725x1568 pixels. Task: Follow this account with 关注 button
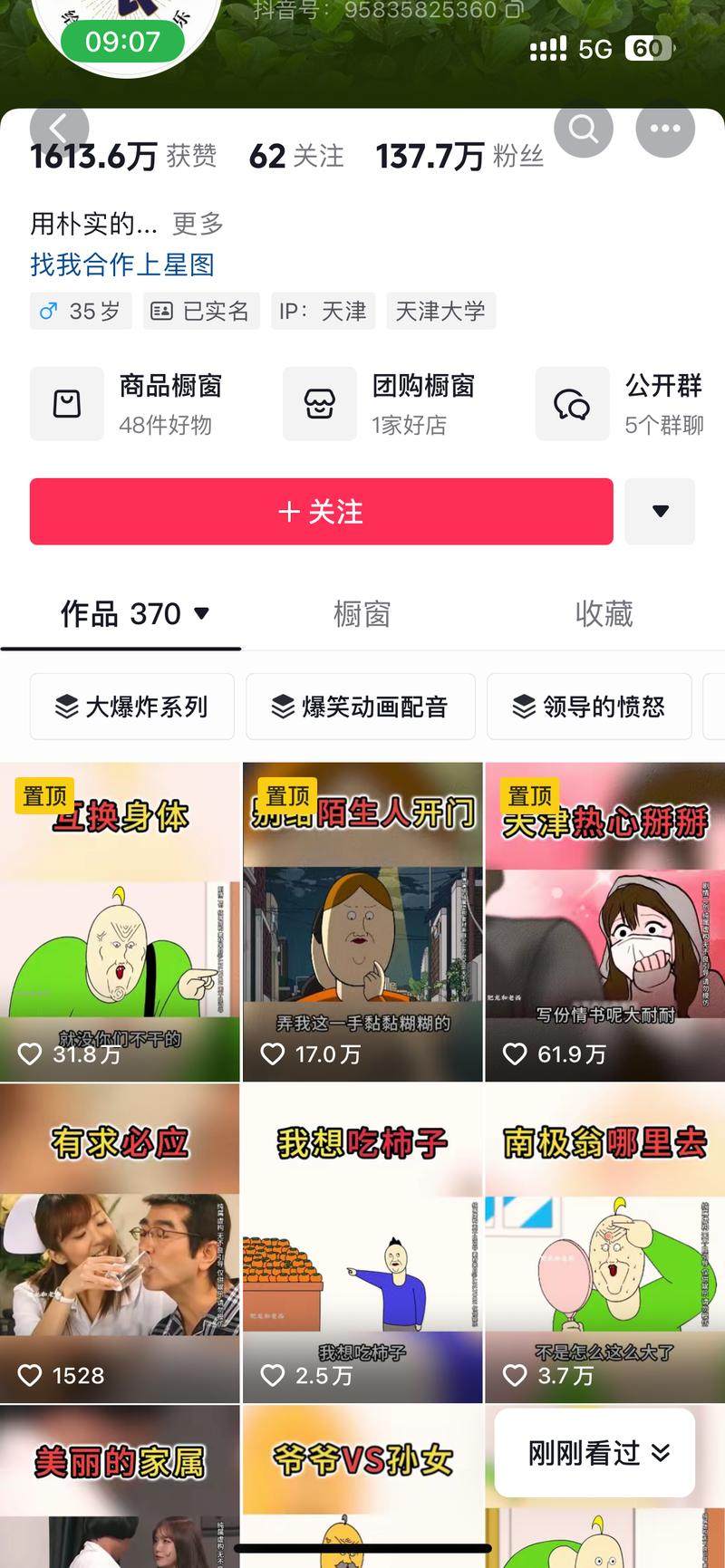[321, 512]
